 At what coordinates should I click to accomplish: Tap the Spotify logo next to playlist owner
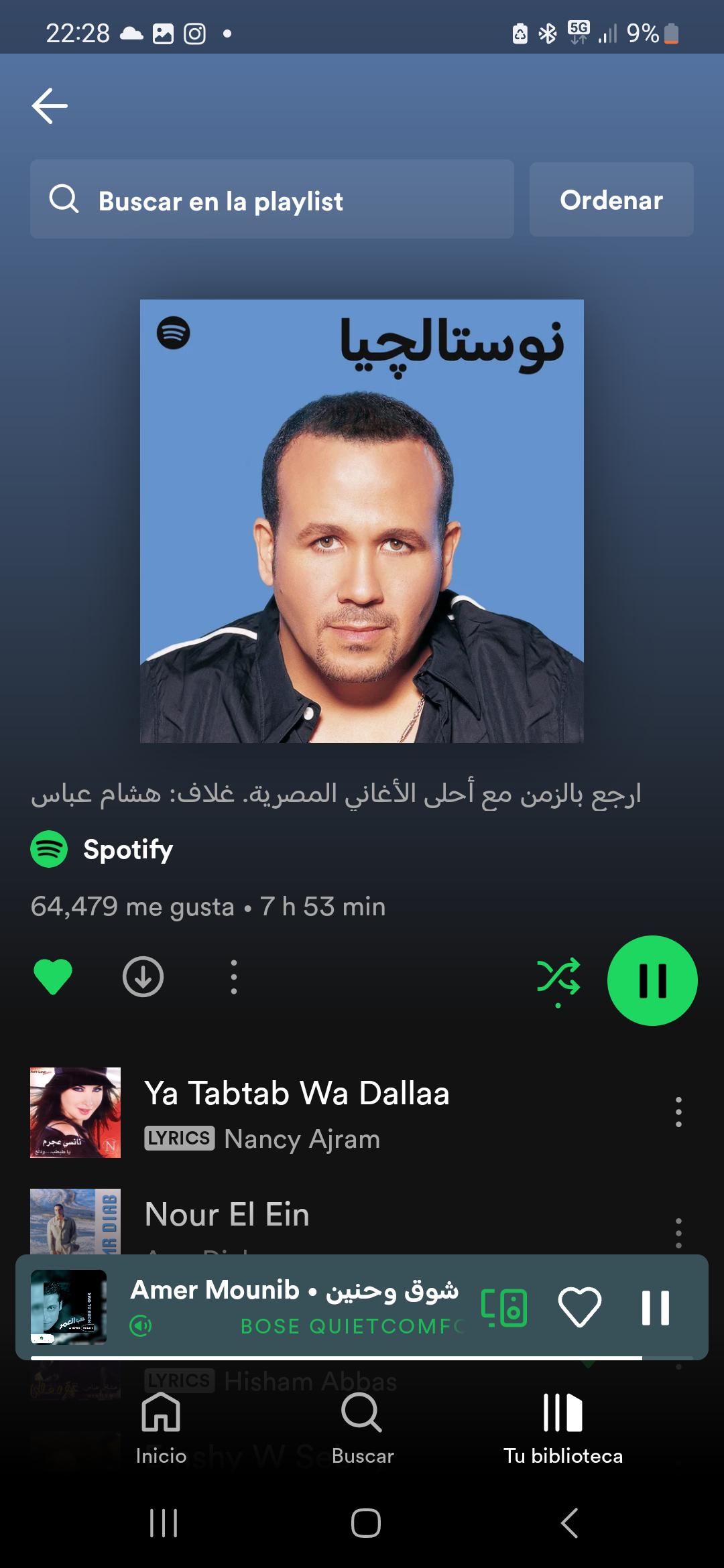pos(50,849)
